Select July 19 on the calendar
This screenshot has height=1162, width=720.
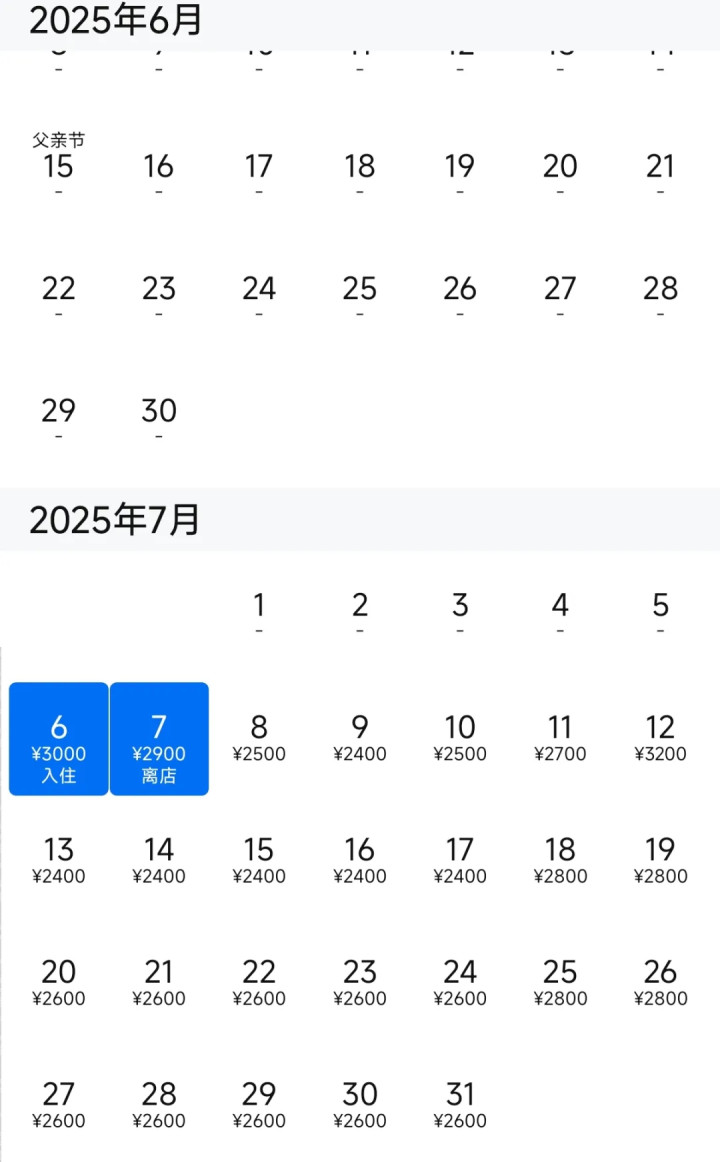pos(661,860)
